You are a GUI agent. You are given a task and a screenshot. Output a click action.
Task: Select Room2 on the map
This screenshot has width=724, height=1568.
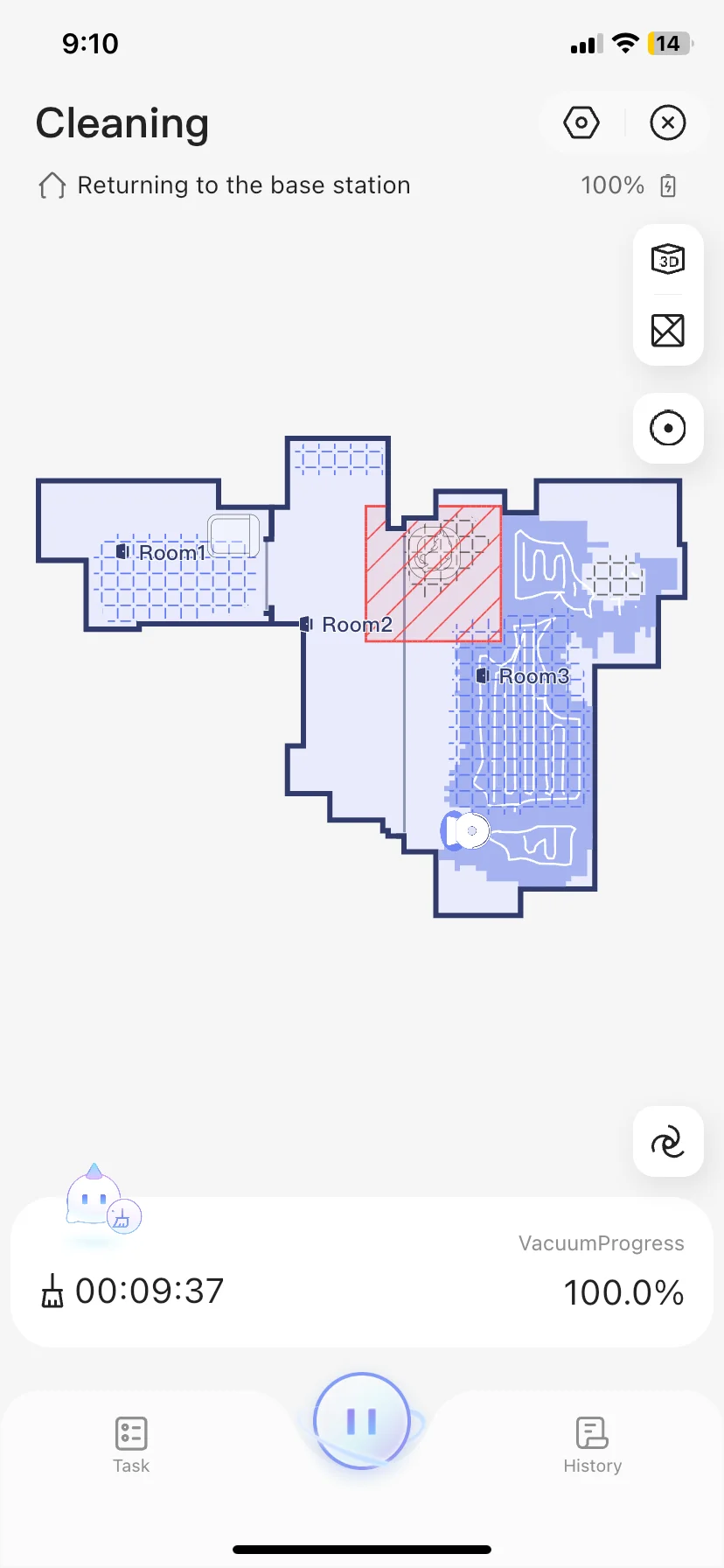point(356,625)
